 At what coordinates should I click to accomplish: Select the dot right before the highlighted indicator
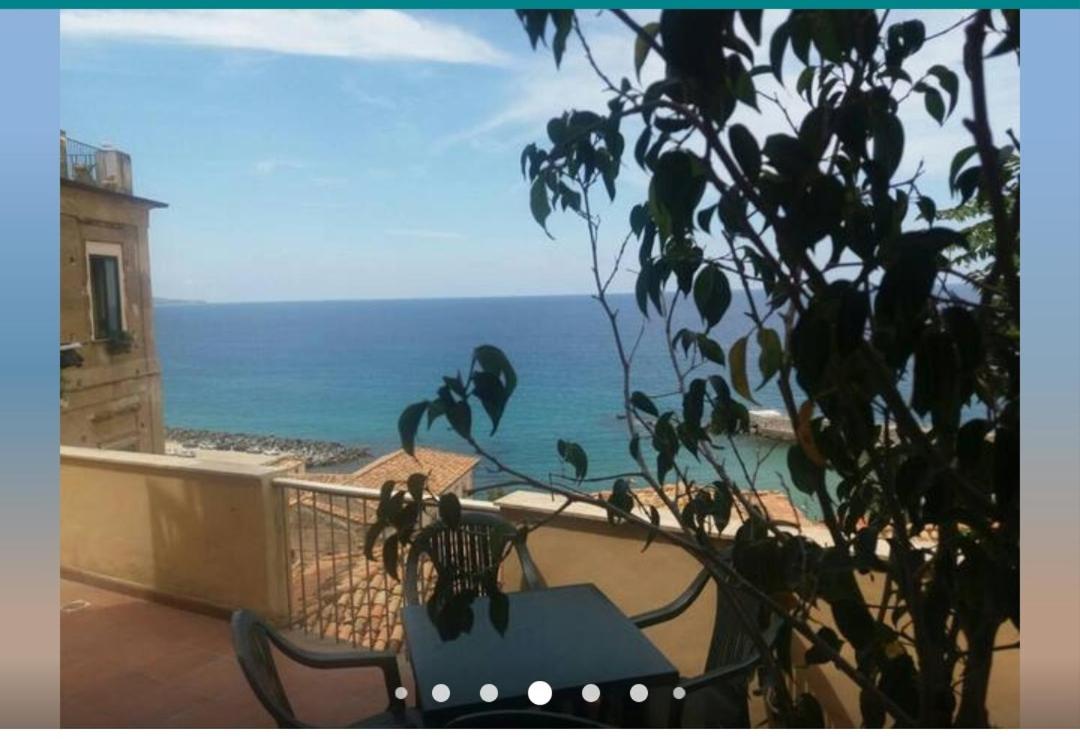tap(489, 693)
